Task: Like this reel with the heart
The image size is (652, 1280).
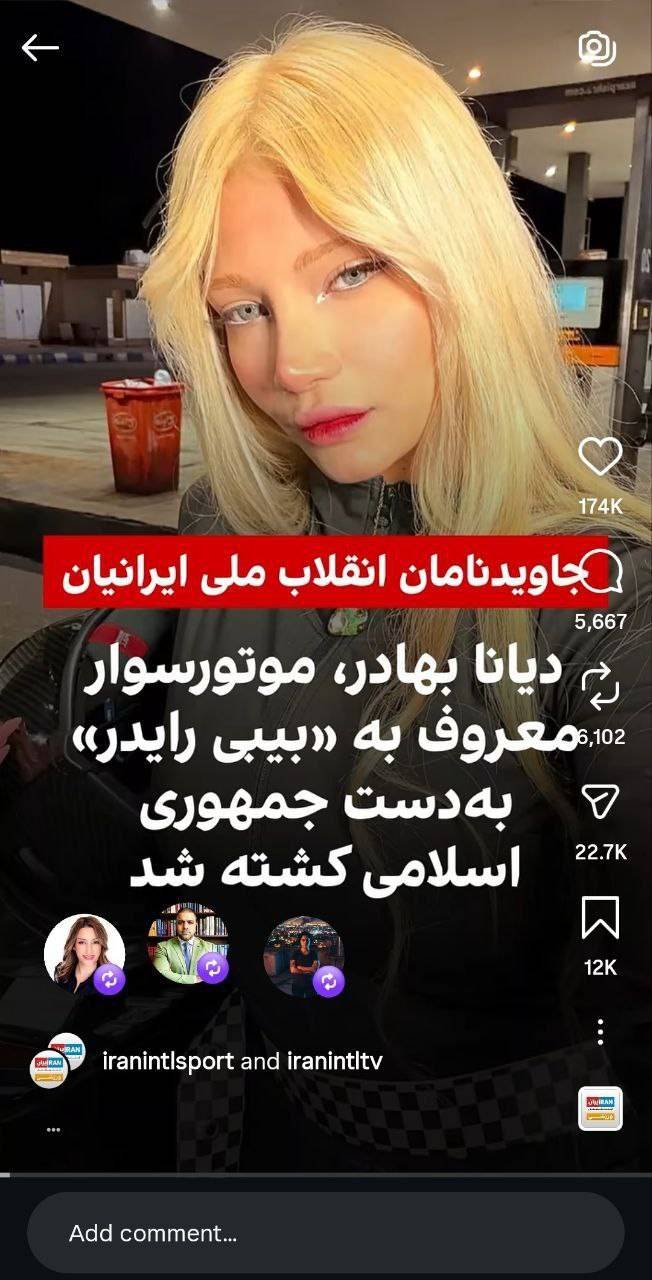Action: click(600, 458)
